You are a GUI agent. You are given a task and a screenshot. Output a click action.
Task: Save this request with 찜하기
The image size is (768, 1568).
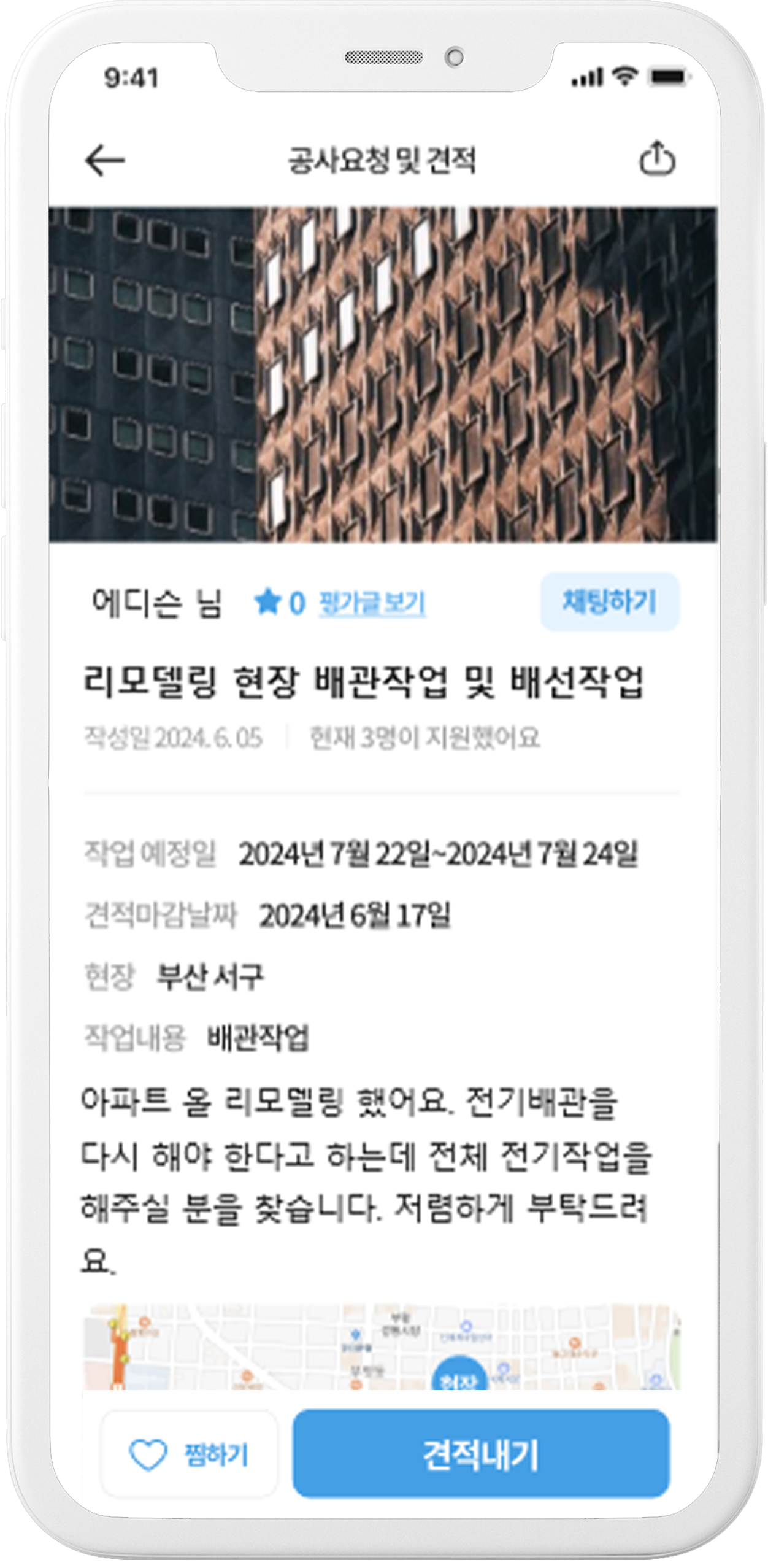click(x=189, y=1454)
